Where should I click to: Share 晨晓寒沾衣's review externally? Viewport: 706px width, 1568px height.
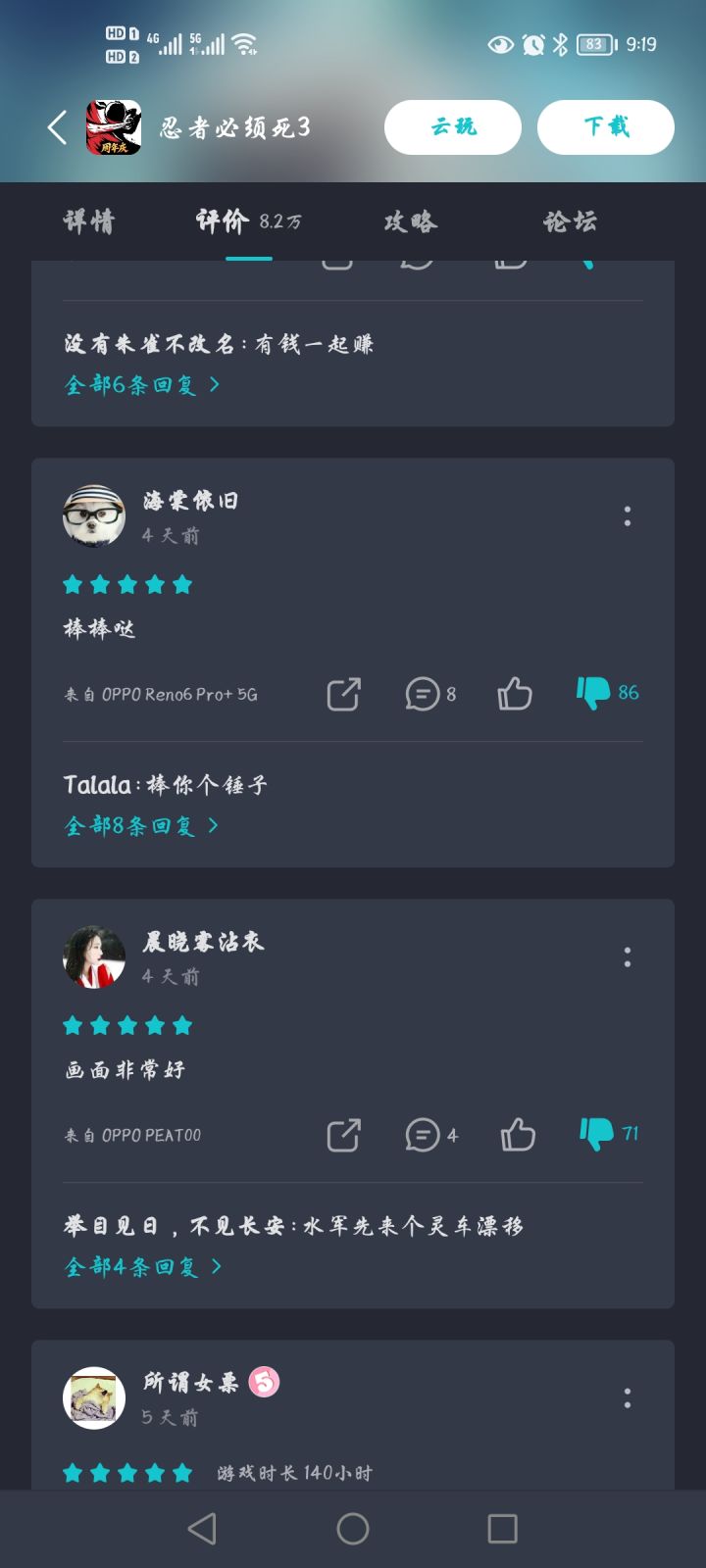[342, 1135]
